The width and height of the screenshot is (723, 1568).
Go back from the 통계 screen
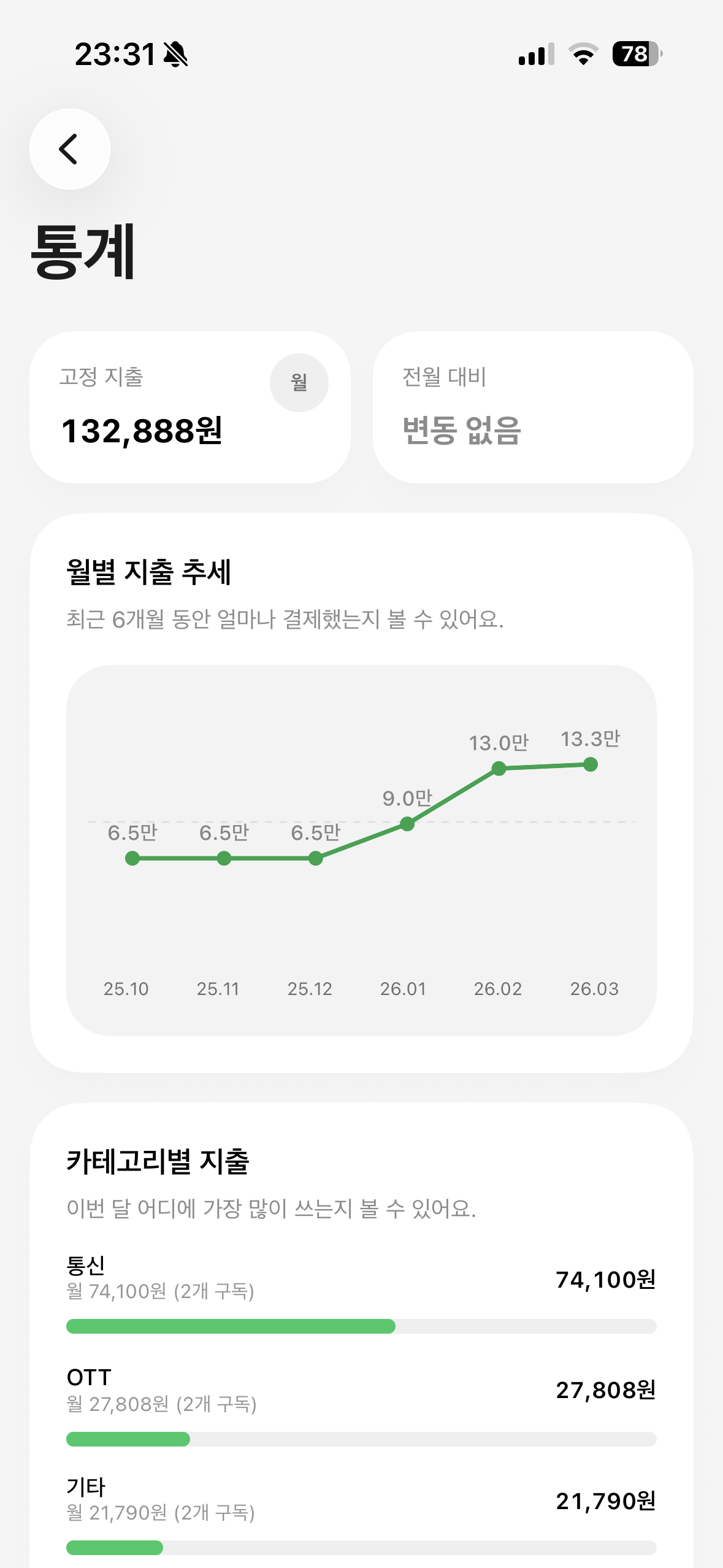coord(70,149)
